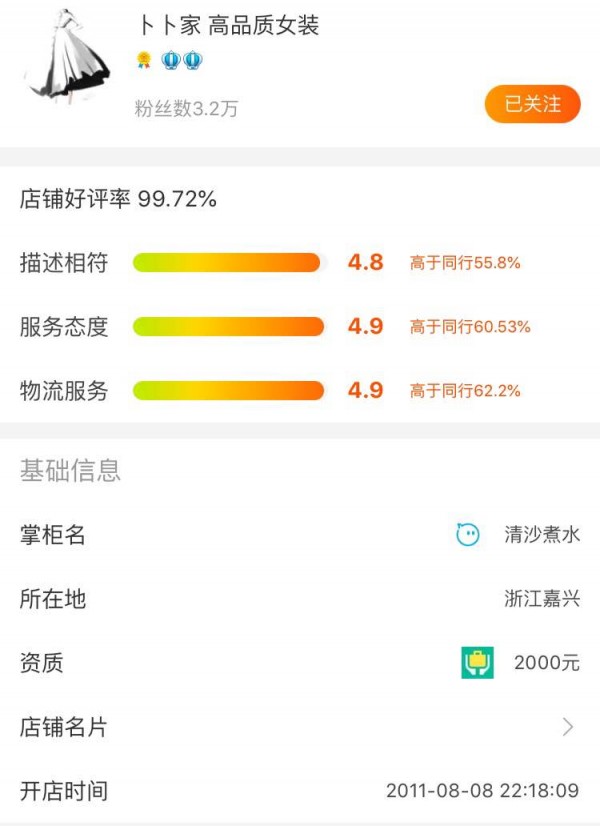The image size is (600, 826).
Task: Open the 店铺名片 row
Action: tap(300, 727)
